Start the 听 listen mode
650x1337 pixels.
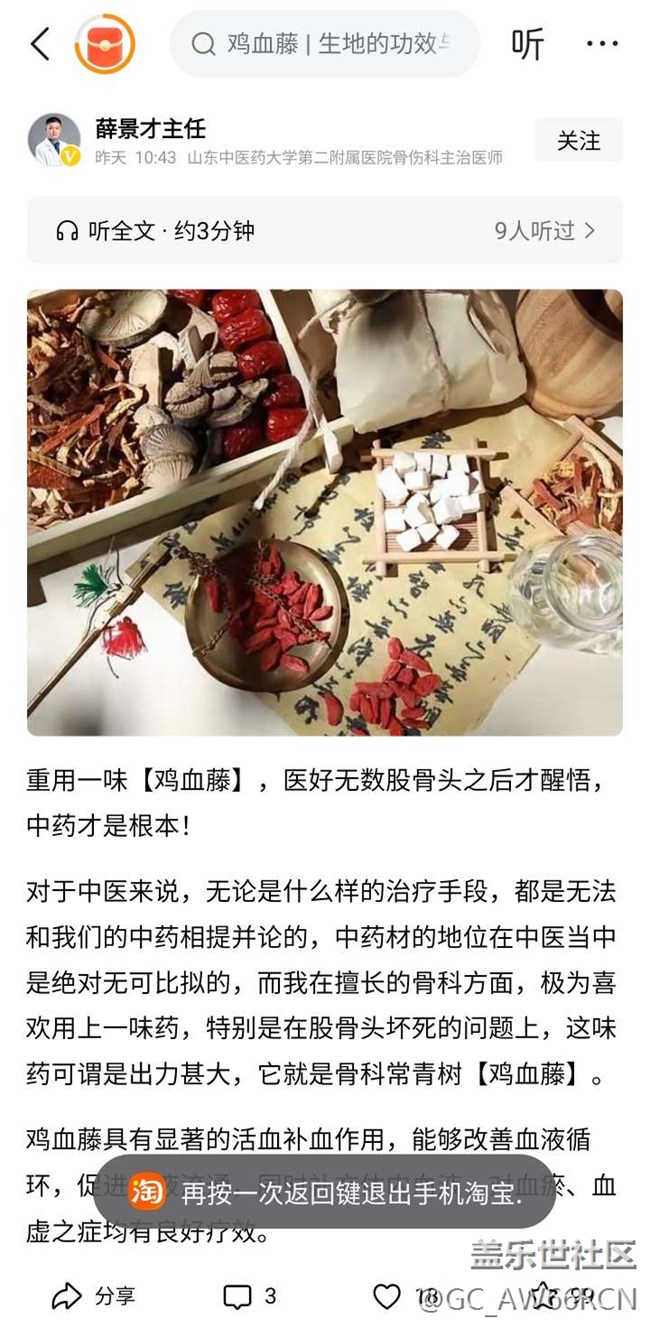tap(528, 44)
